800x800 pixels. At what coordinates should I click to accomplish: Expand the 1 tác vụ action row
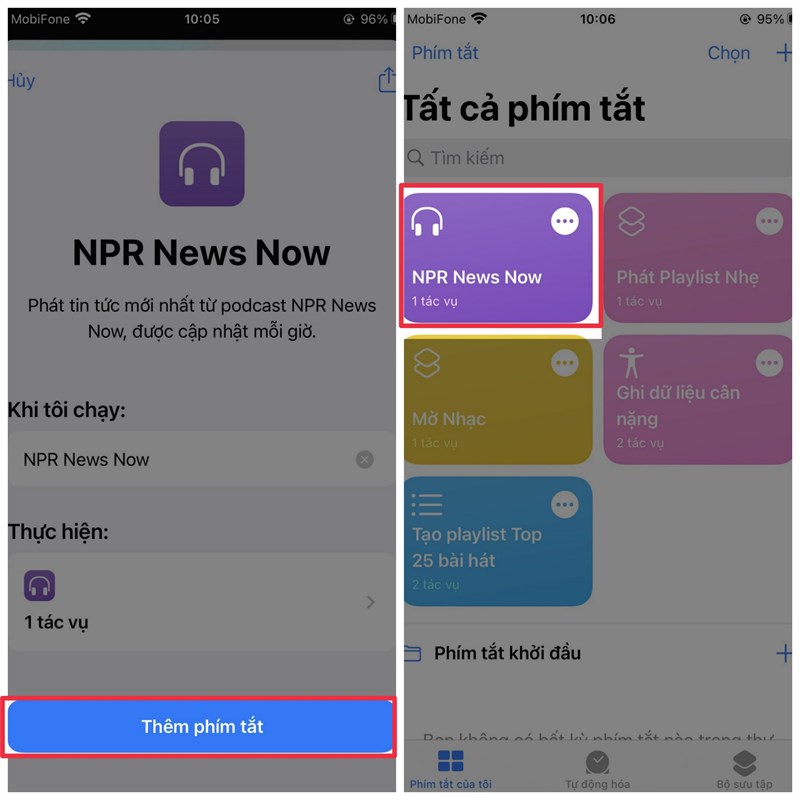tap(200, 602)
